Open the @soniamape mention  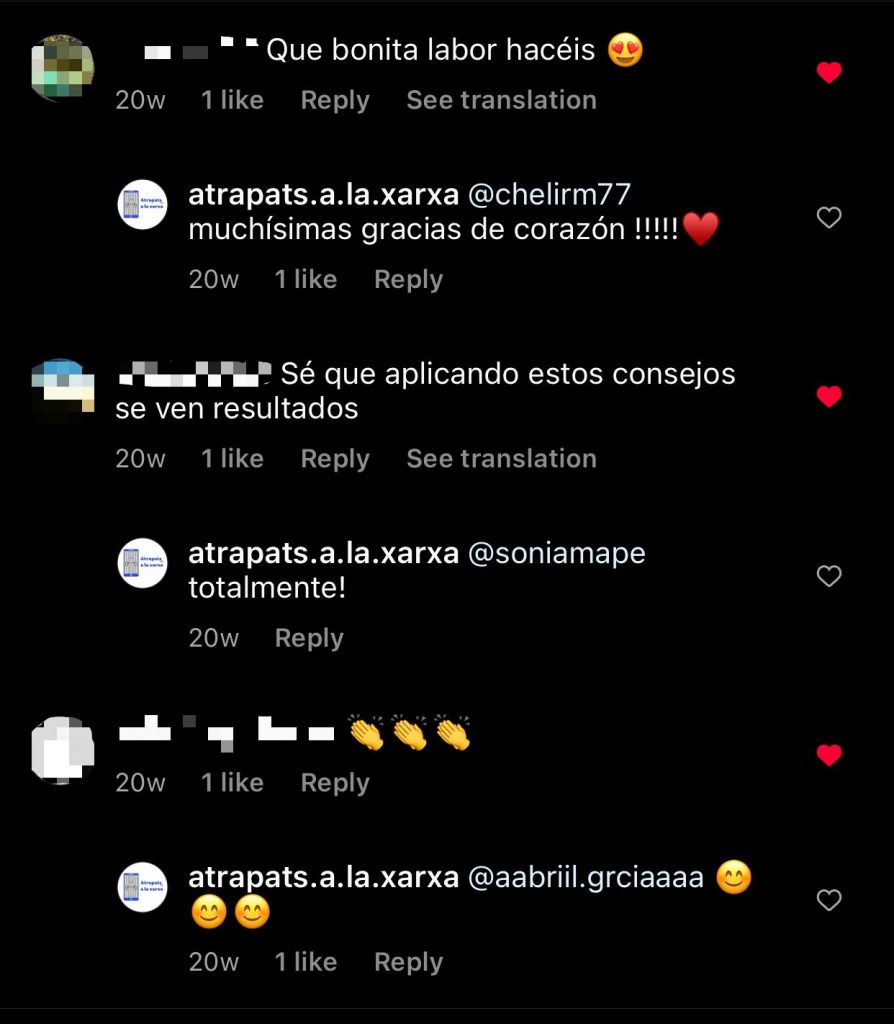[556, 553]
